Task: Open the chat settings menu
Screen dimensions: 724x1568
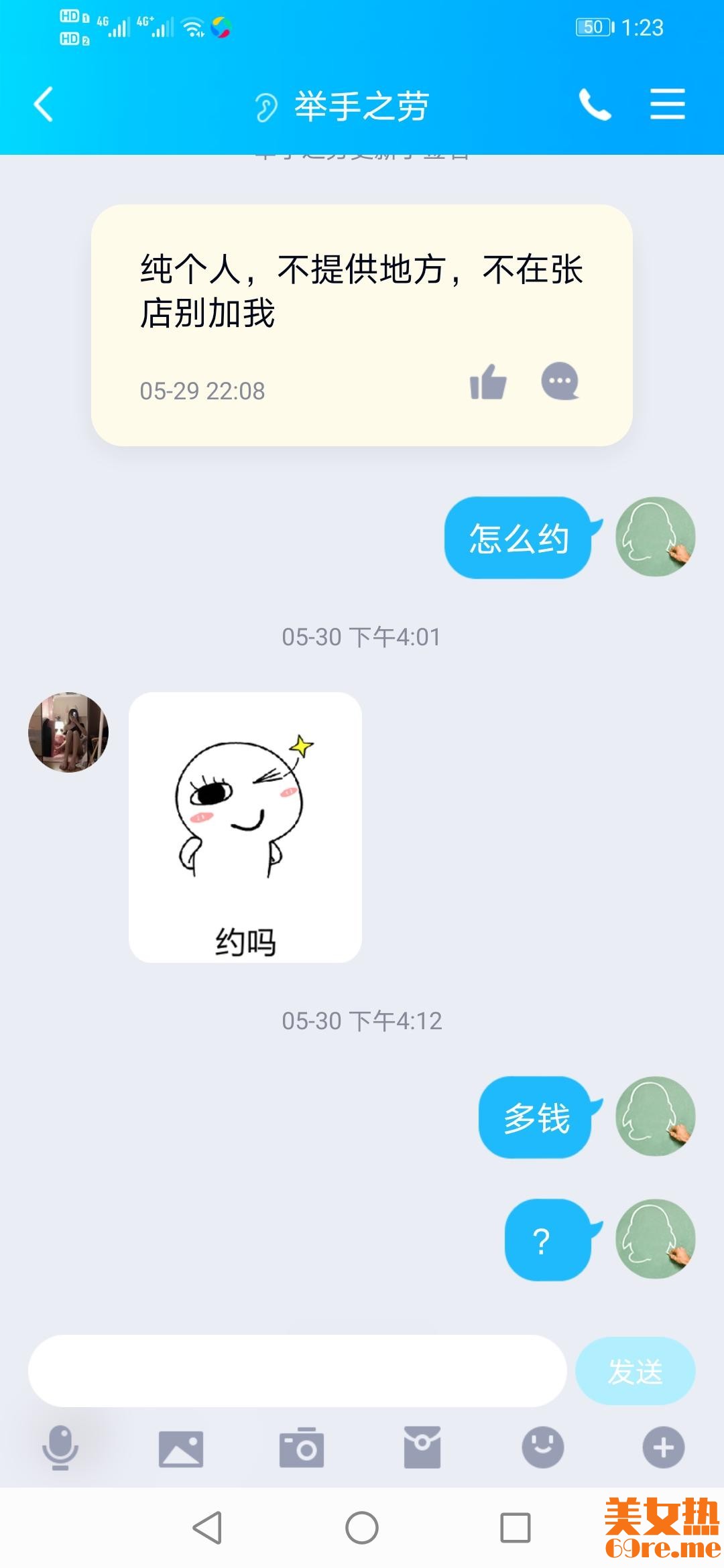Action: coord(667,105)
